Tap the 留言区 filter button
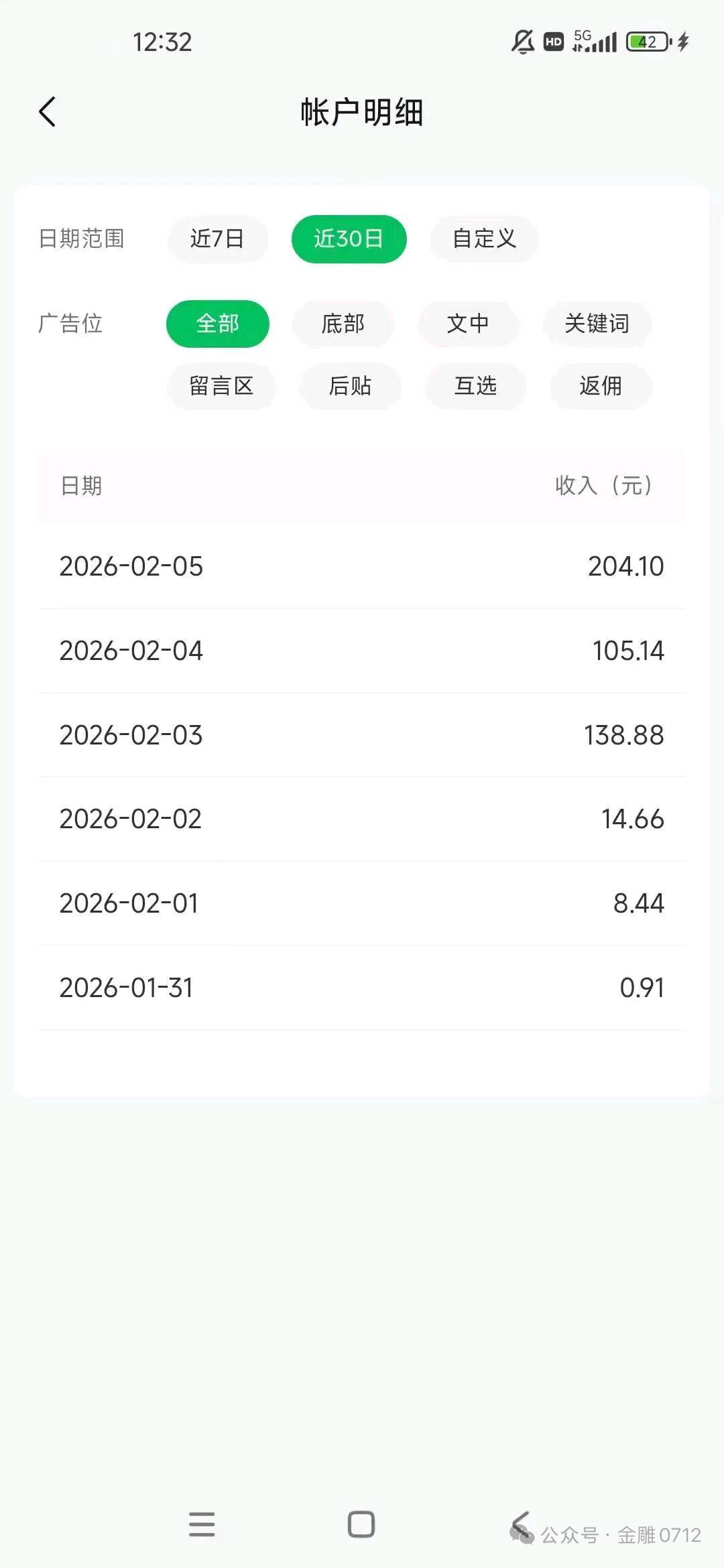Screen dimensions: 724x1568 tap(221, 387)
